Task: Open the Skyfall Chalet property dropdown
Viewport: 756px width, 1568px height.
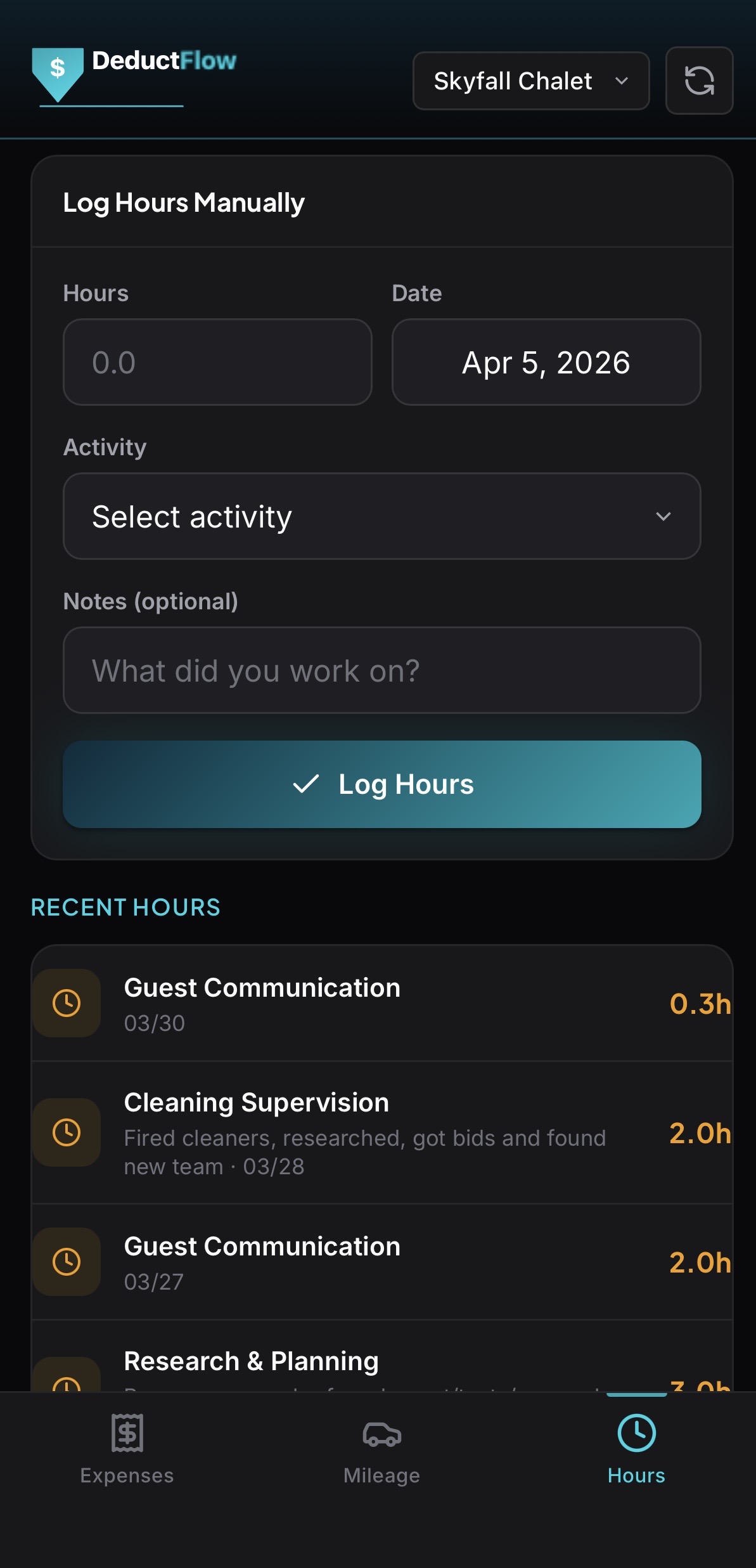Action: point(530,81)
